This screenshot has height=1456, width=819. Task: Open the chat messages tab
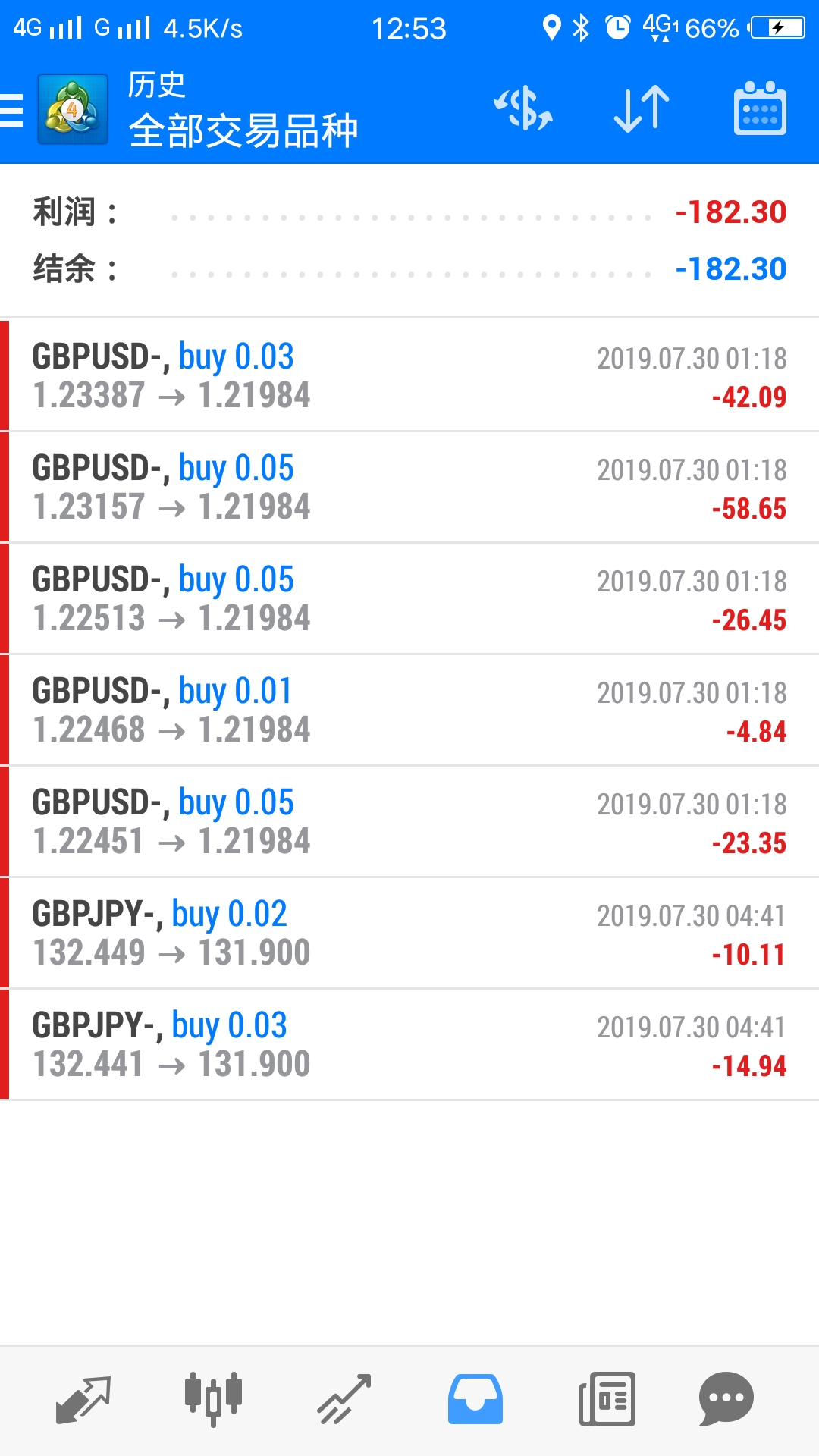coord(726,1400)
